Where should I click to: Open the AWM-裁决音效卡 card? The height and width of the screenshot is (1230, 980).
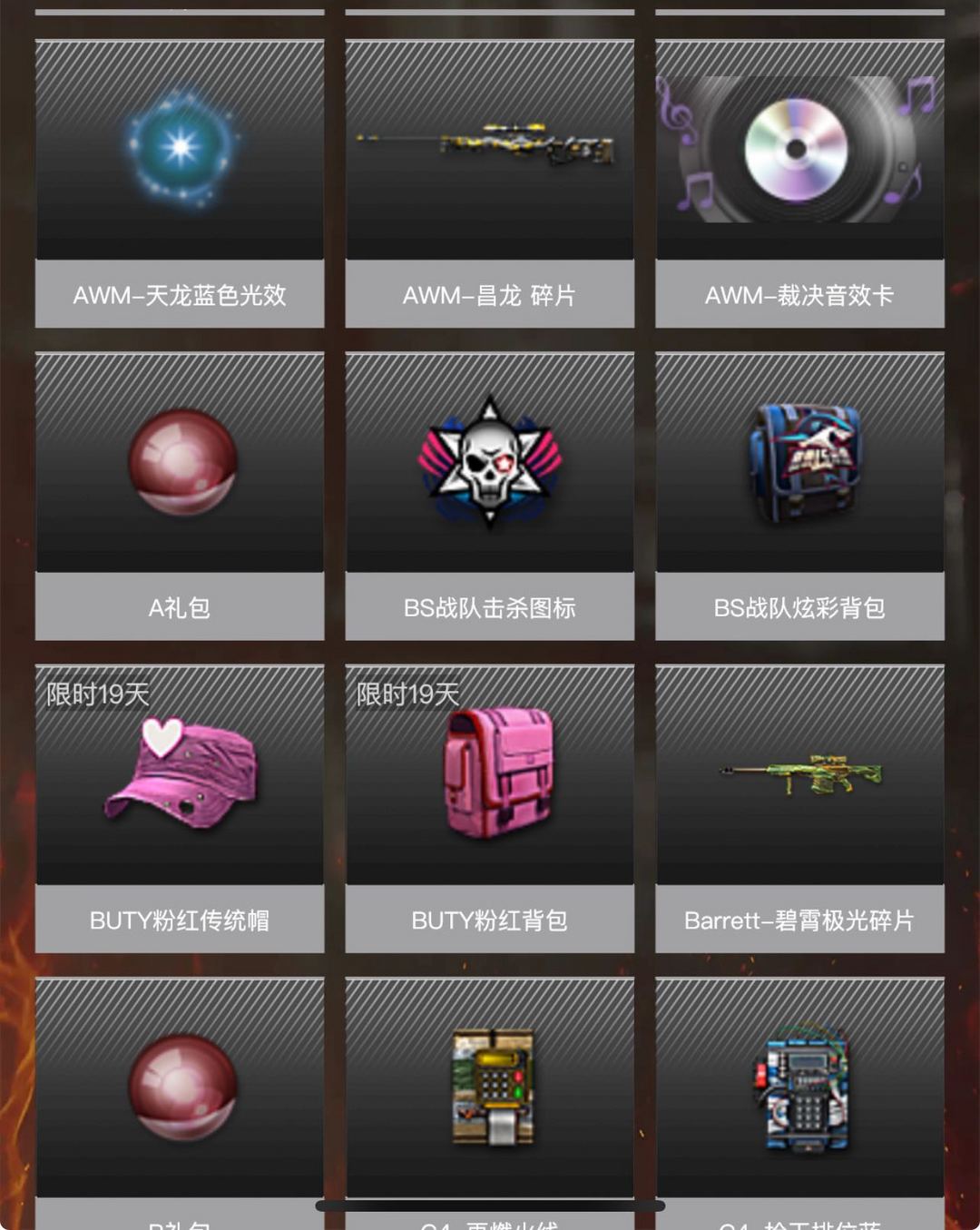click(800, 183)
